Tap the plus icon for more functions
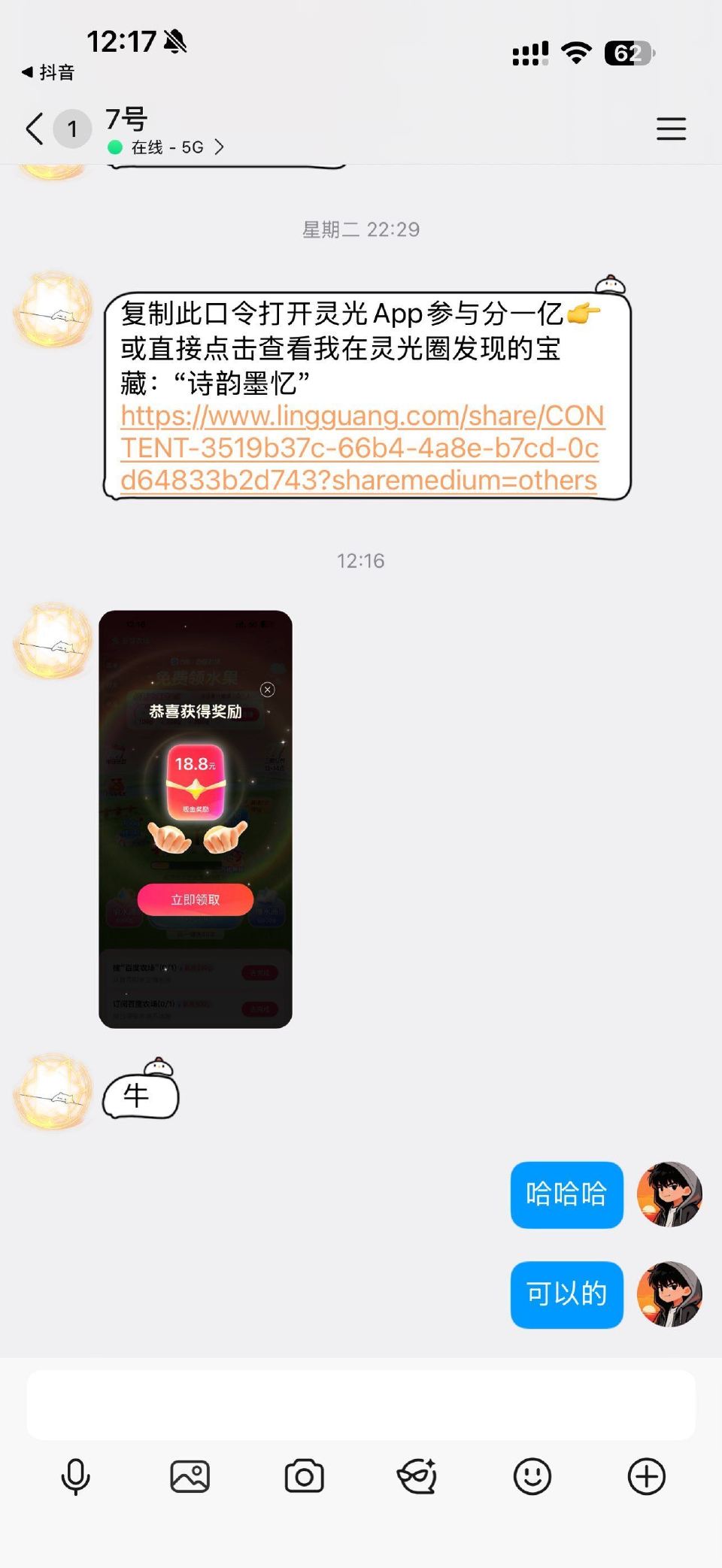This screenshot has width=722, height=1568. 645,1476
